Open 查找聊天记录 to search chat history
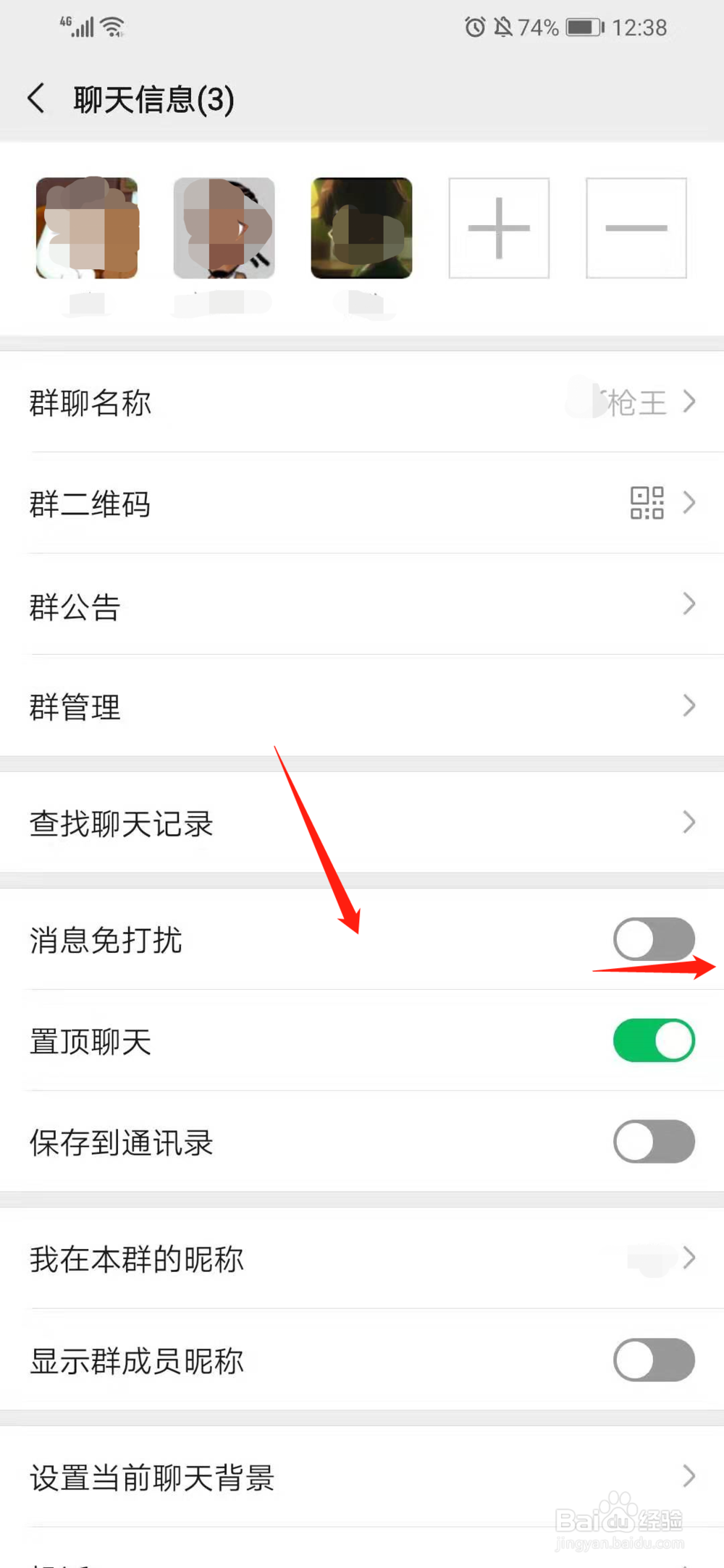Image resolution: width=724 pixels, height=1568 pixels. pos(362,822)
